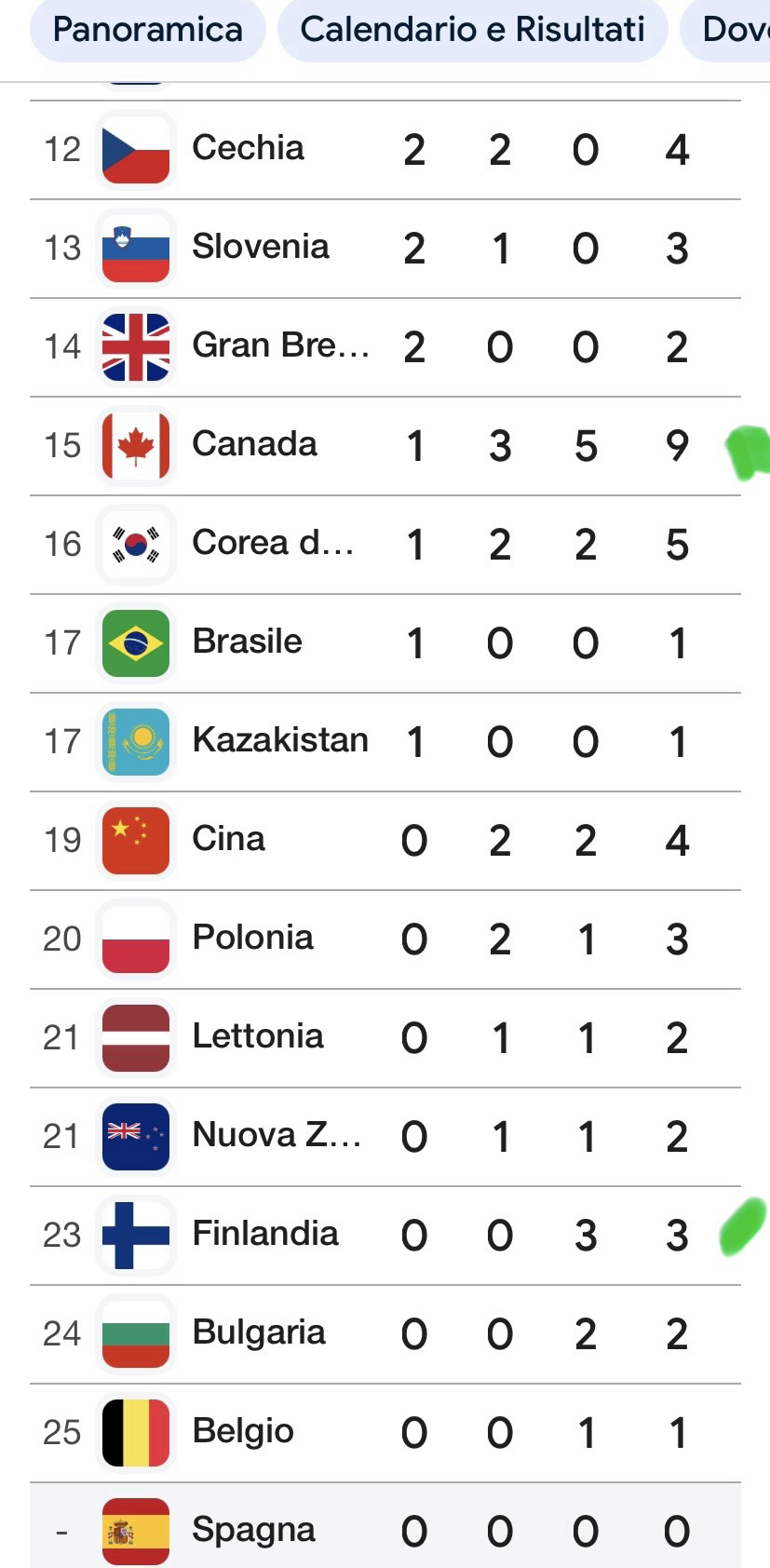Open the Calendario e Risultati tab
Screen dimensions: 770x1568
[x=472, y=30]
